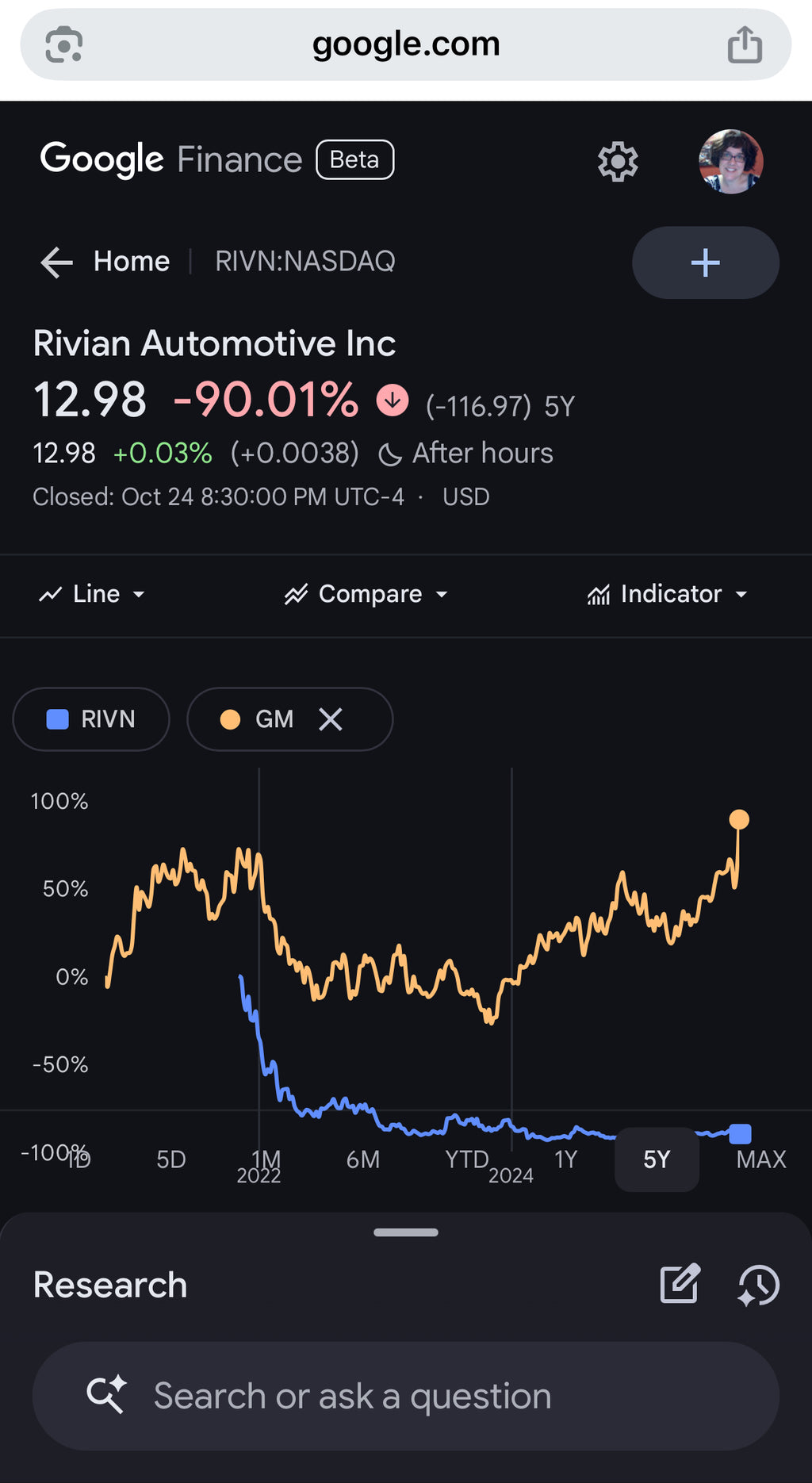Select the 5Y chart range

coord(657,1159)
